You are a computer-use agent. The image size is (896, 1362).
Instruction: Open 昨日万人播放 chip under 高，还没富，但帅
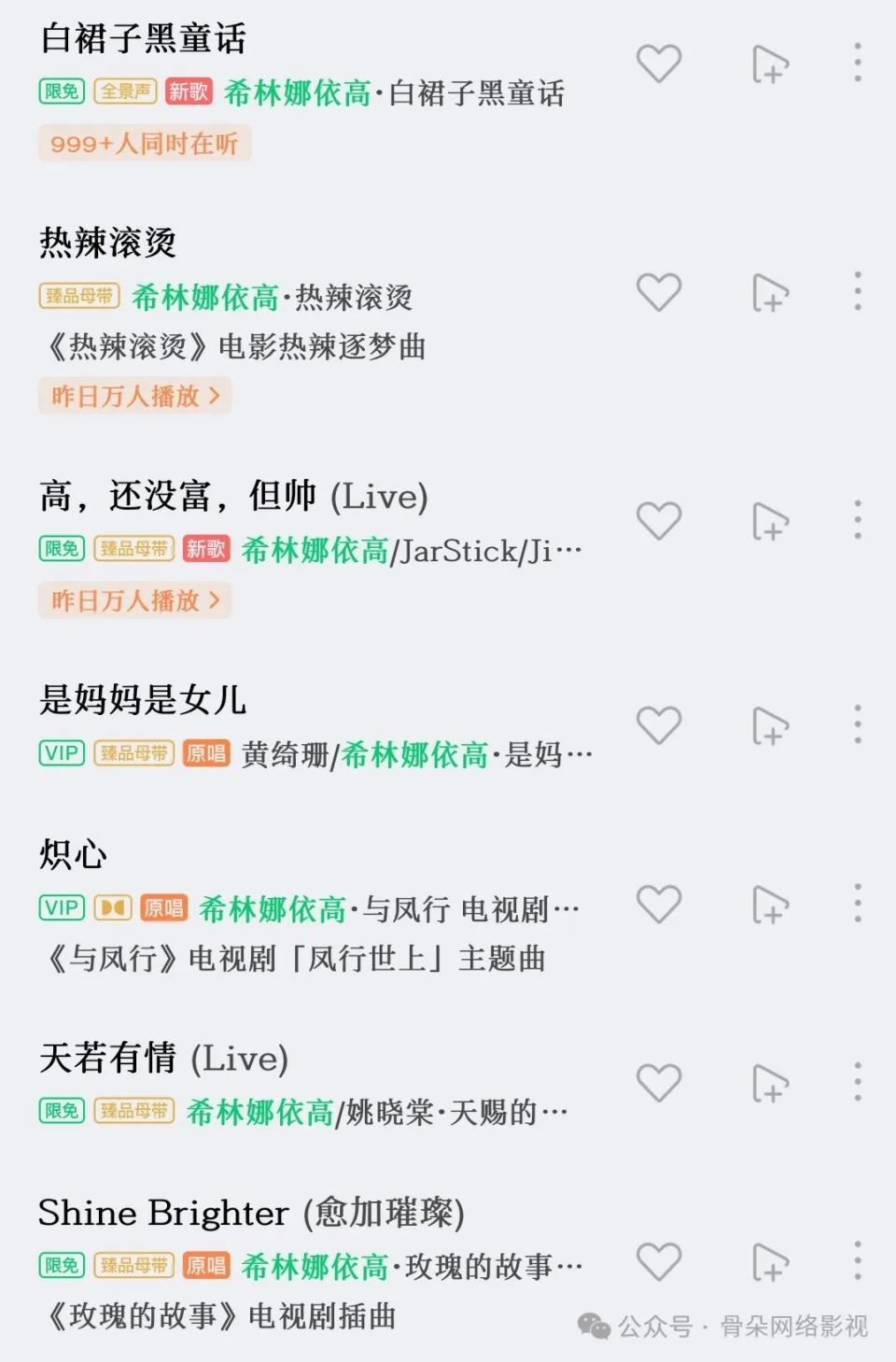pyautogui.click(x=135, y=600)
